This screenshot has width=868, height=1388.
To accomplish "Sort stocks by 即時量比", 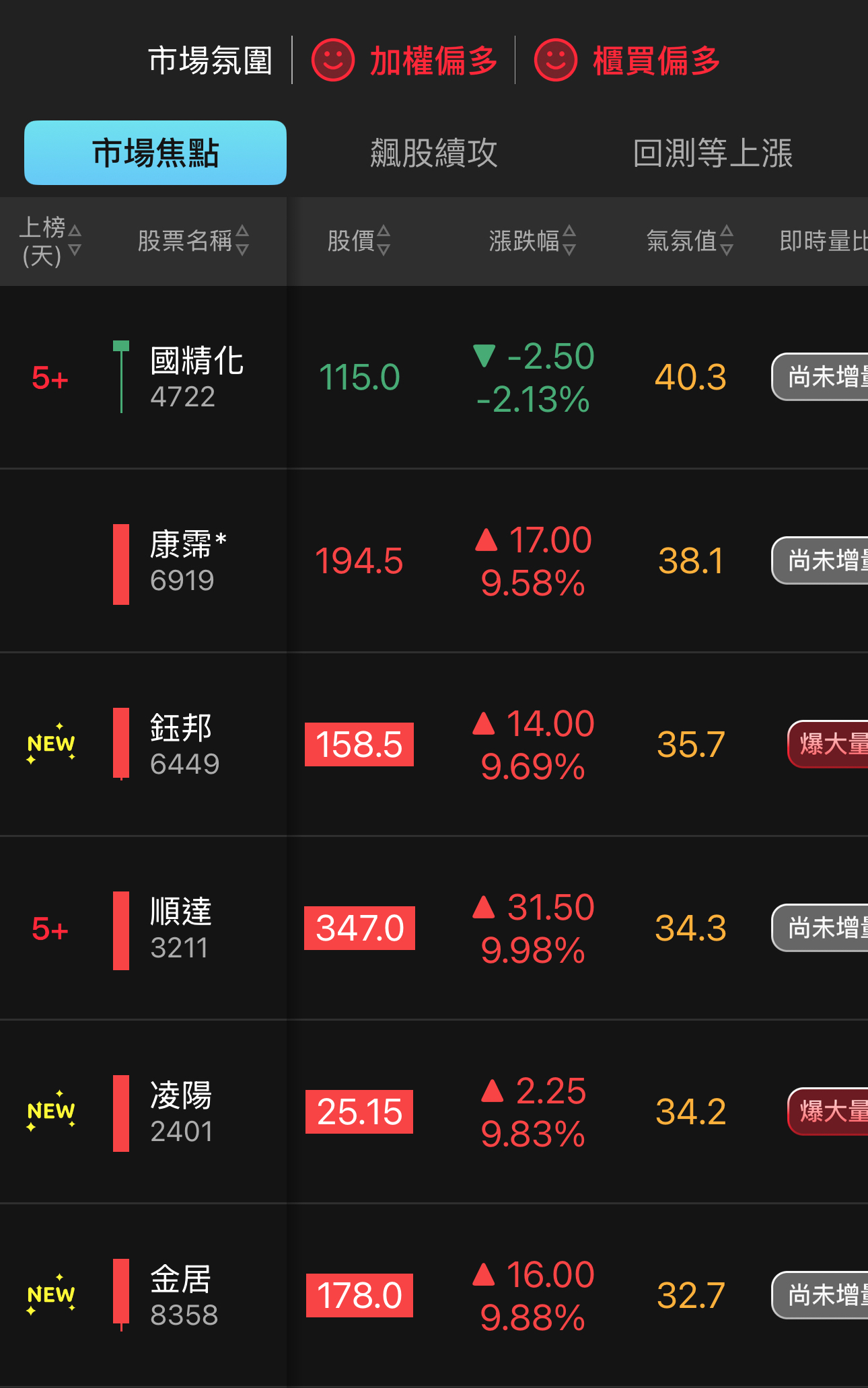I will 823,241.
